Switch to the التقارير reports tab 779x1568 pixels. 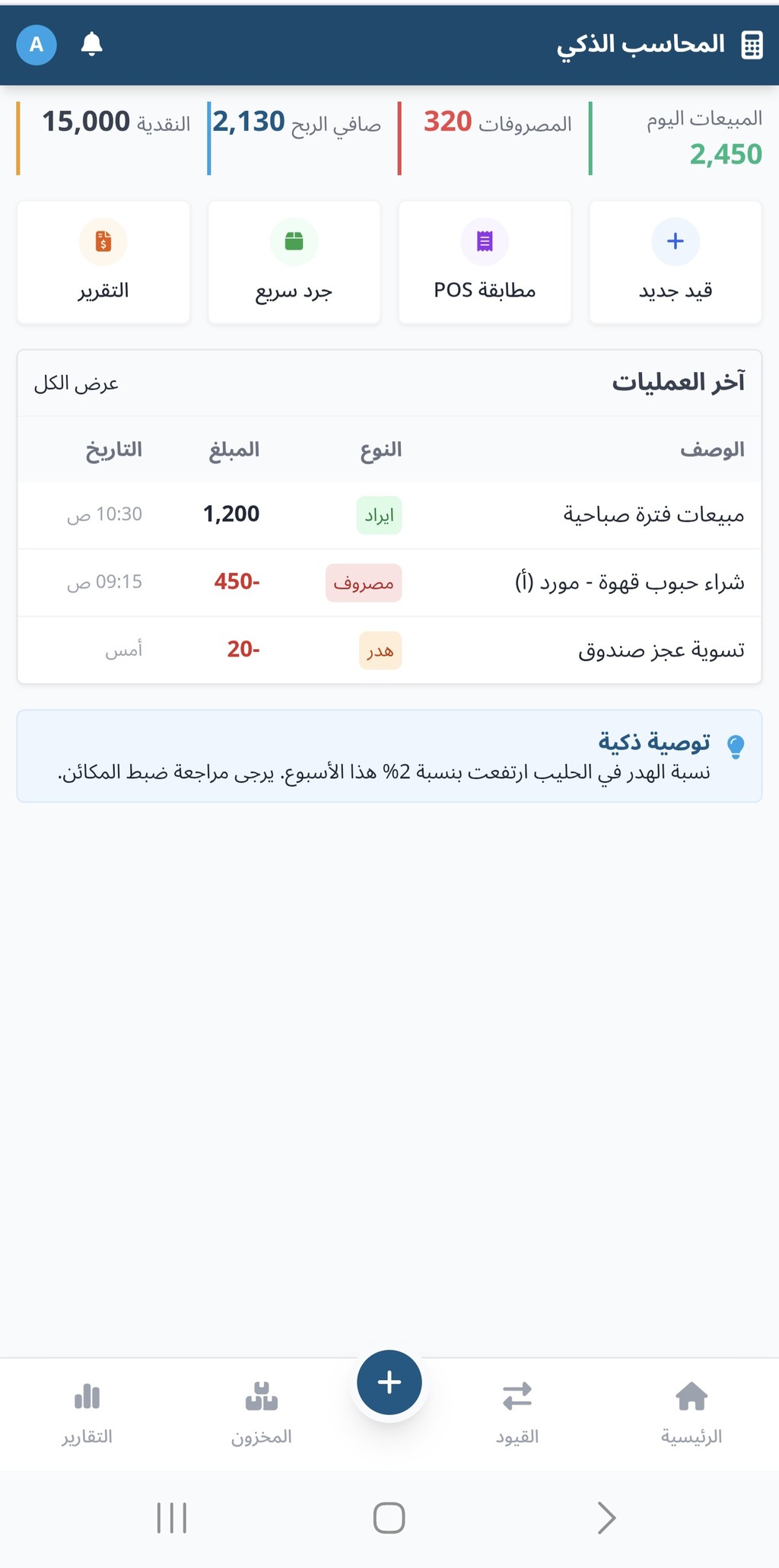pyautogui.click(x=87, y=1413)
